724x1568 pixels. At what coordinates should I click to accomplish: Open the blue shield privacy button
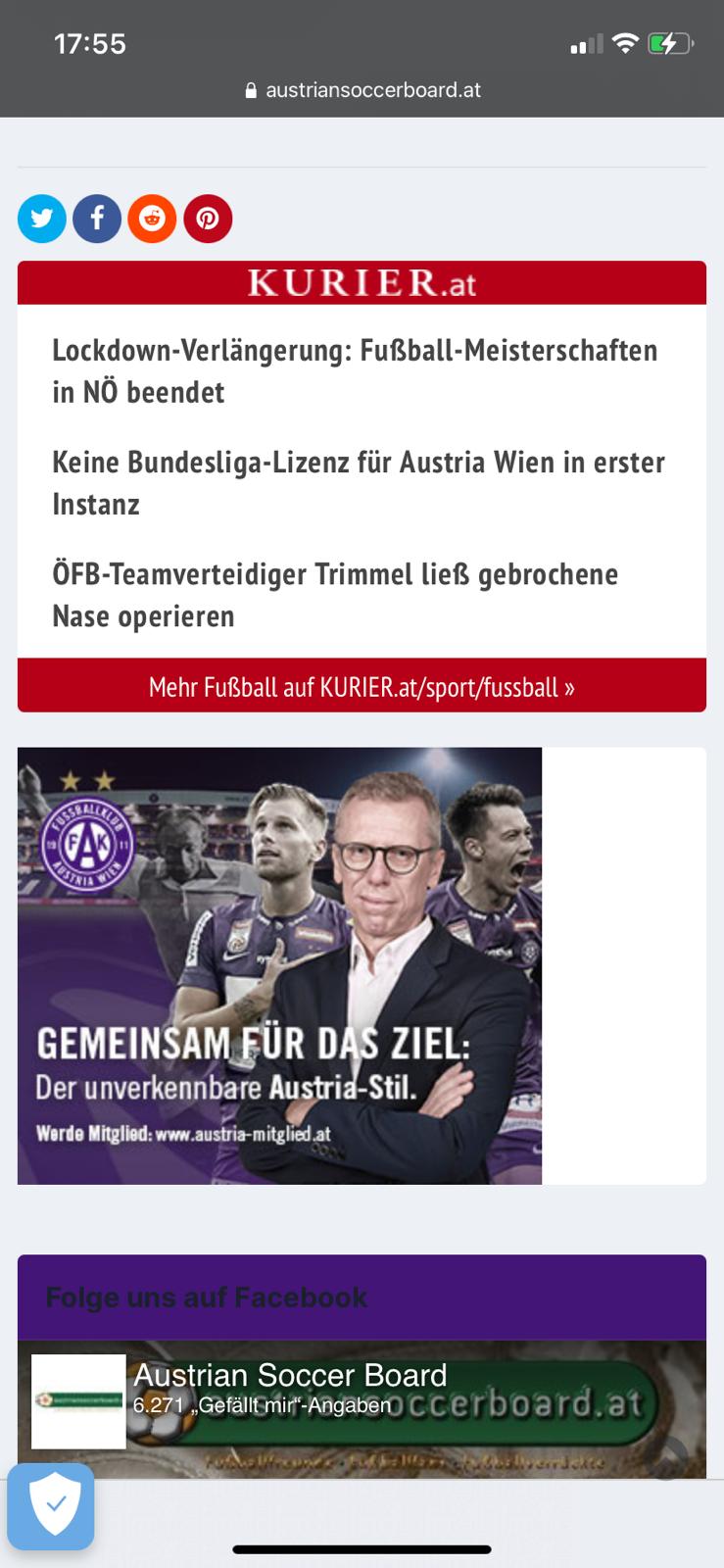[51, 1506]
